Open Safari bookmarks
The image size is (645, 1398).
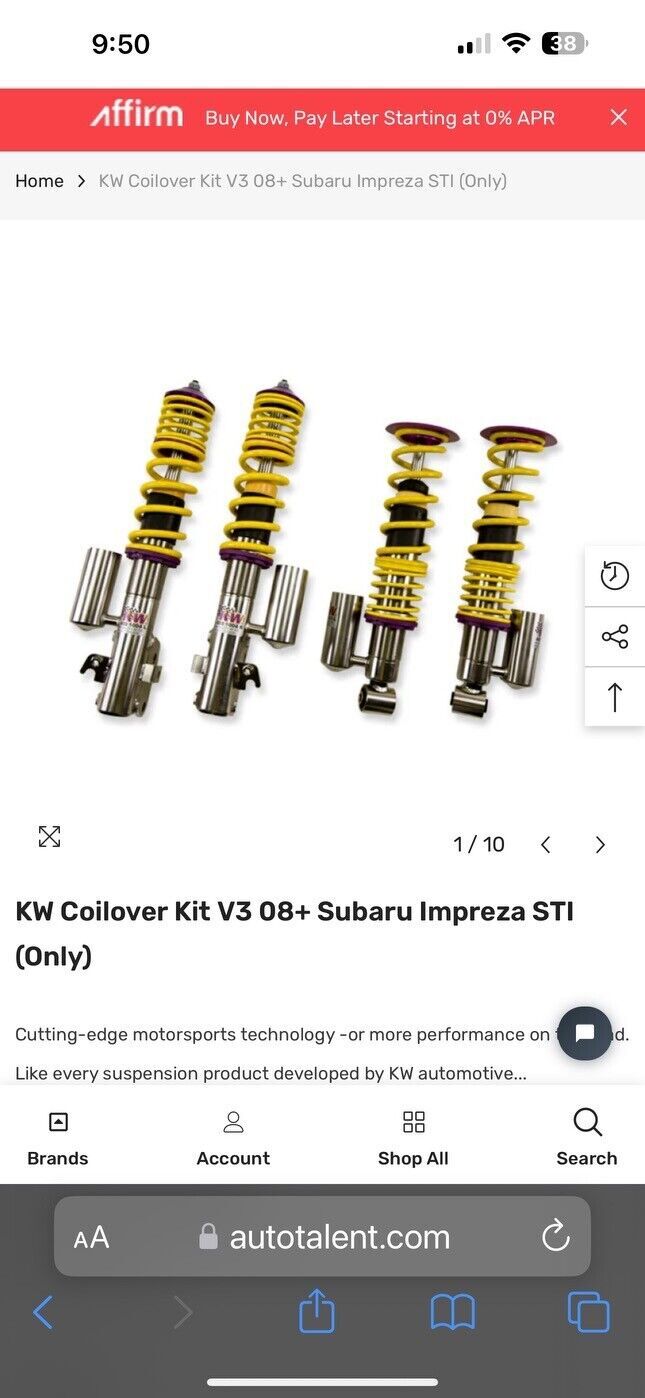pos(452,1312)
